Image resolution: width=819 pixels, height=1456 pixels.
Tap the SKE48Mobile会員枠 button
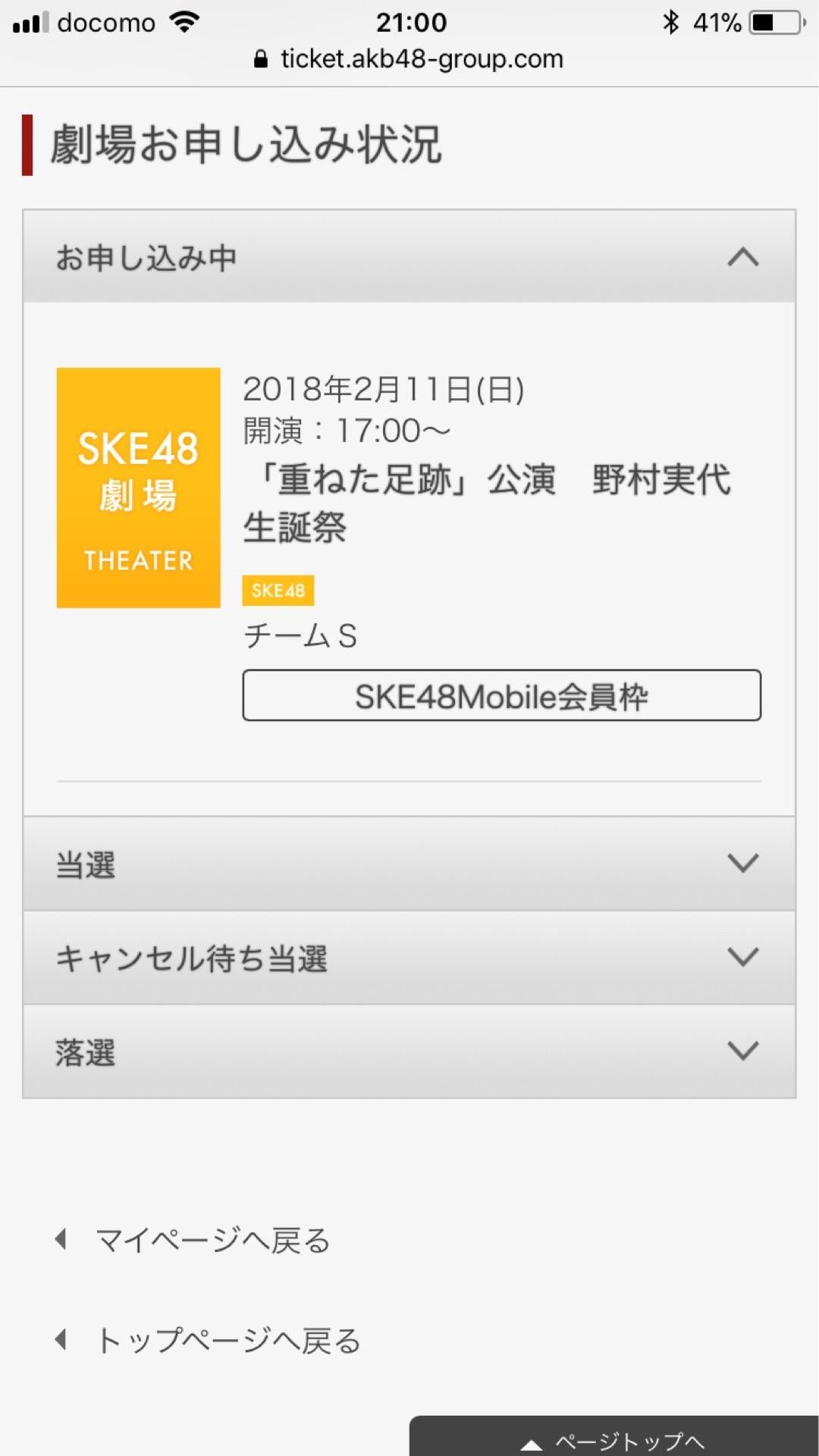point(501,695)
